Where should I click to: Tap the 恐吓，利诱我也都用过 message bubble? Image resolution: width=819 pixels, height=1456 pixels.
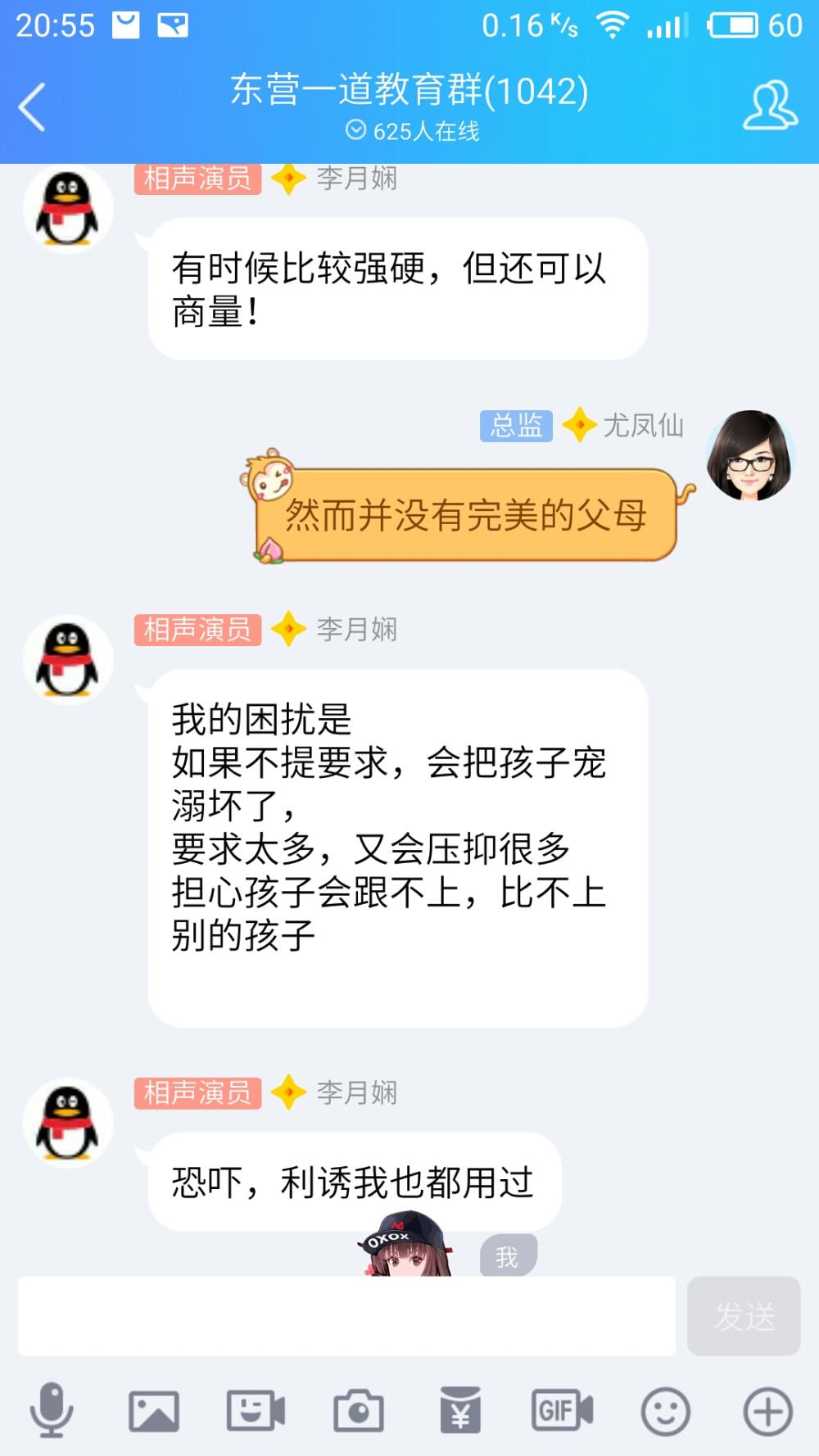pyautogui.click(x=355, y=1182)
